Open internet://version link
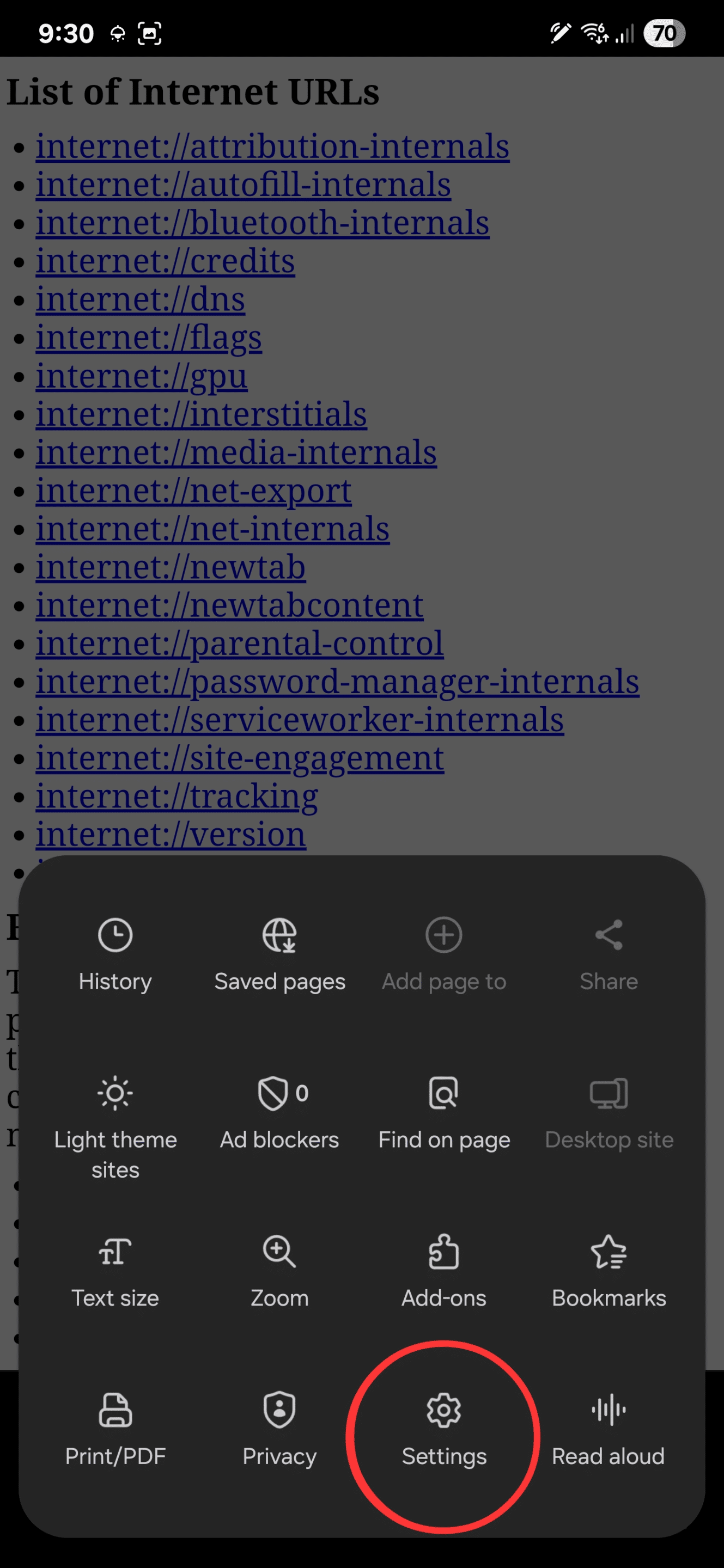The width and height of the screenshot is (724, 1568). click(x=171, y=834)
